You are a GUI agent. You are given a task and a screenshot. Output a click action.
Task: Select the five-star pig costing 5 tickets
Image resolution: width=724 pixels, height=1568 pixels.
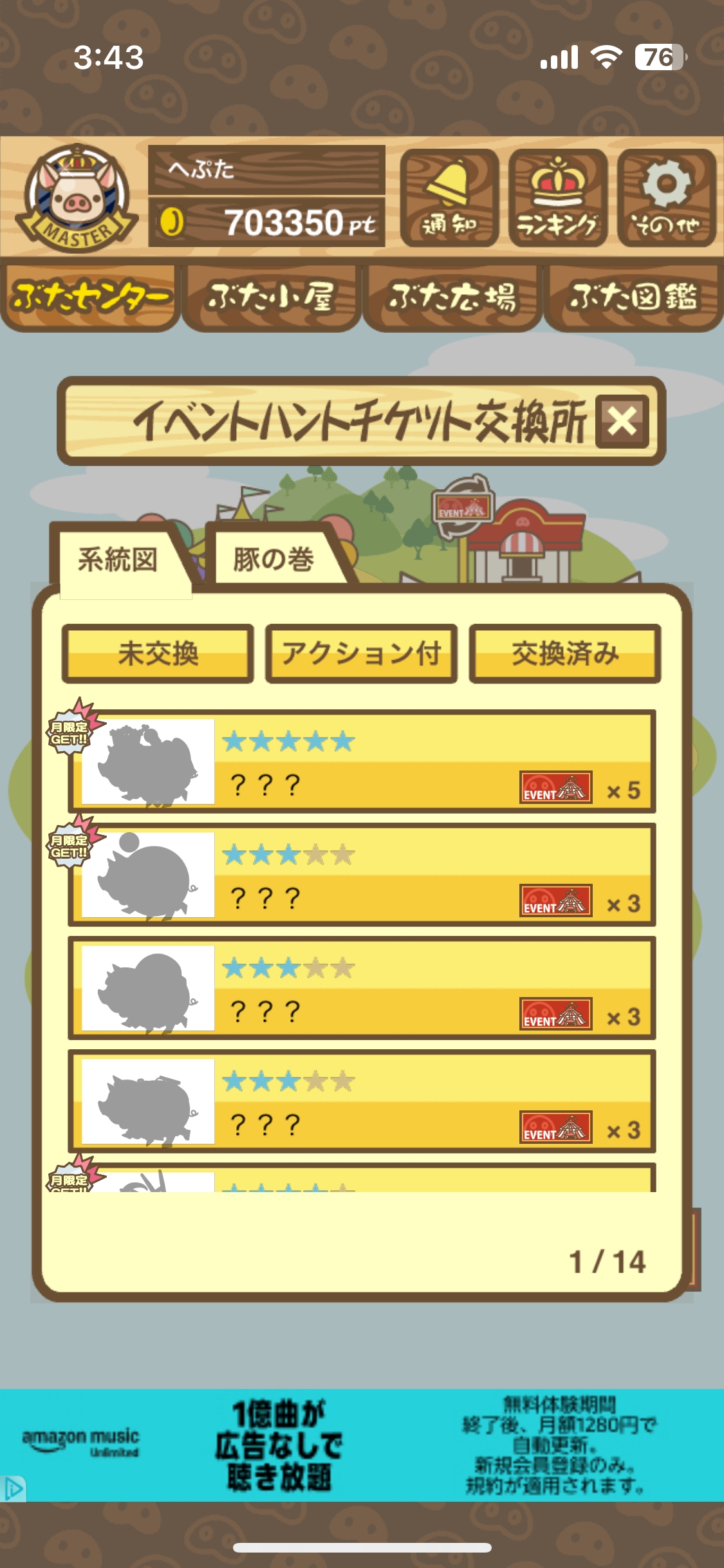coord(362,761)
